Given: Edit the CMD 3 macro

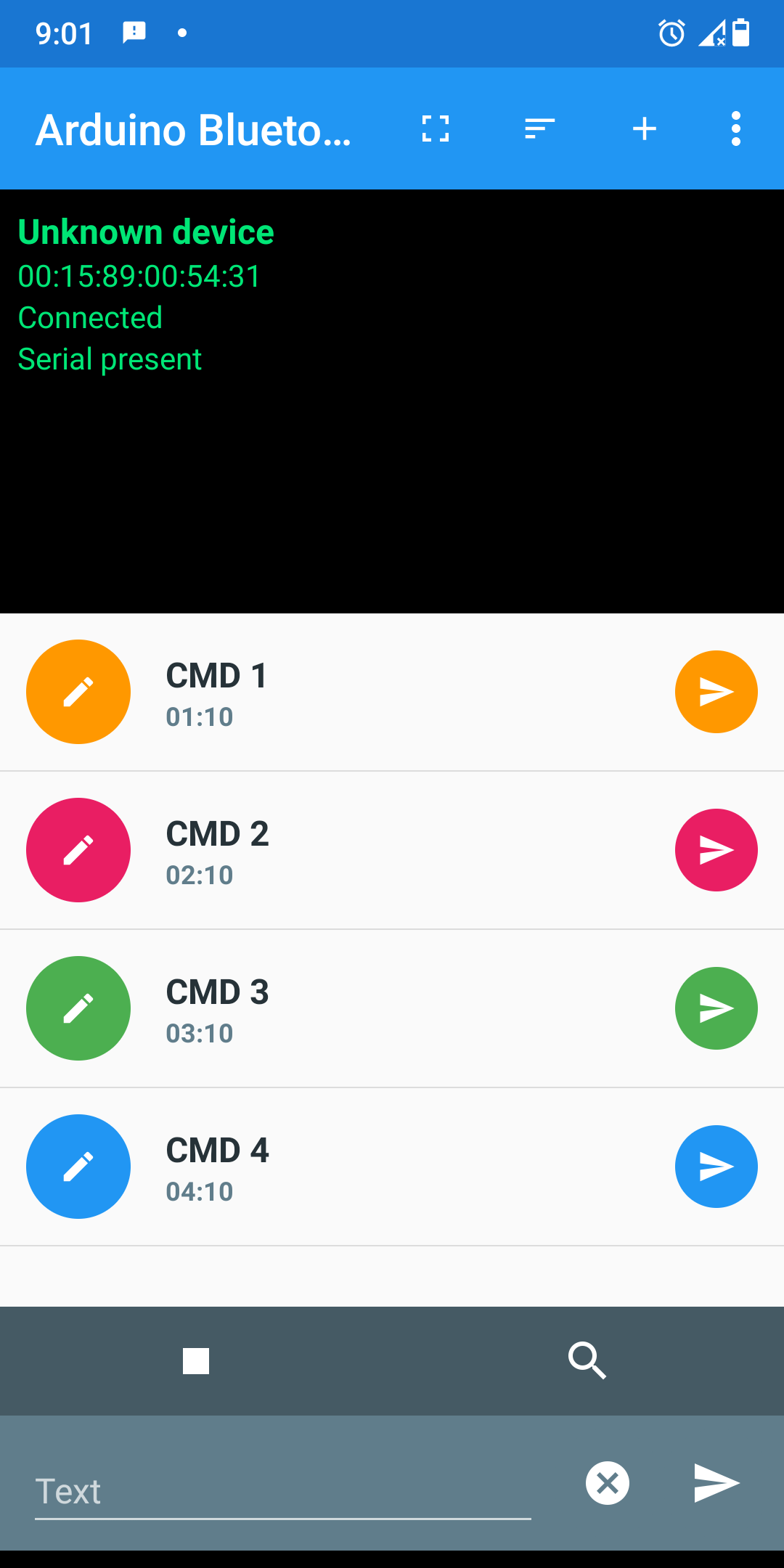Looking at the screenshot, I should [x=78, y=1008].
